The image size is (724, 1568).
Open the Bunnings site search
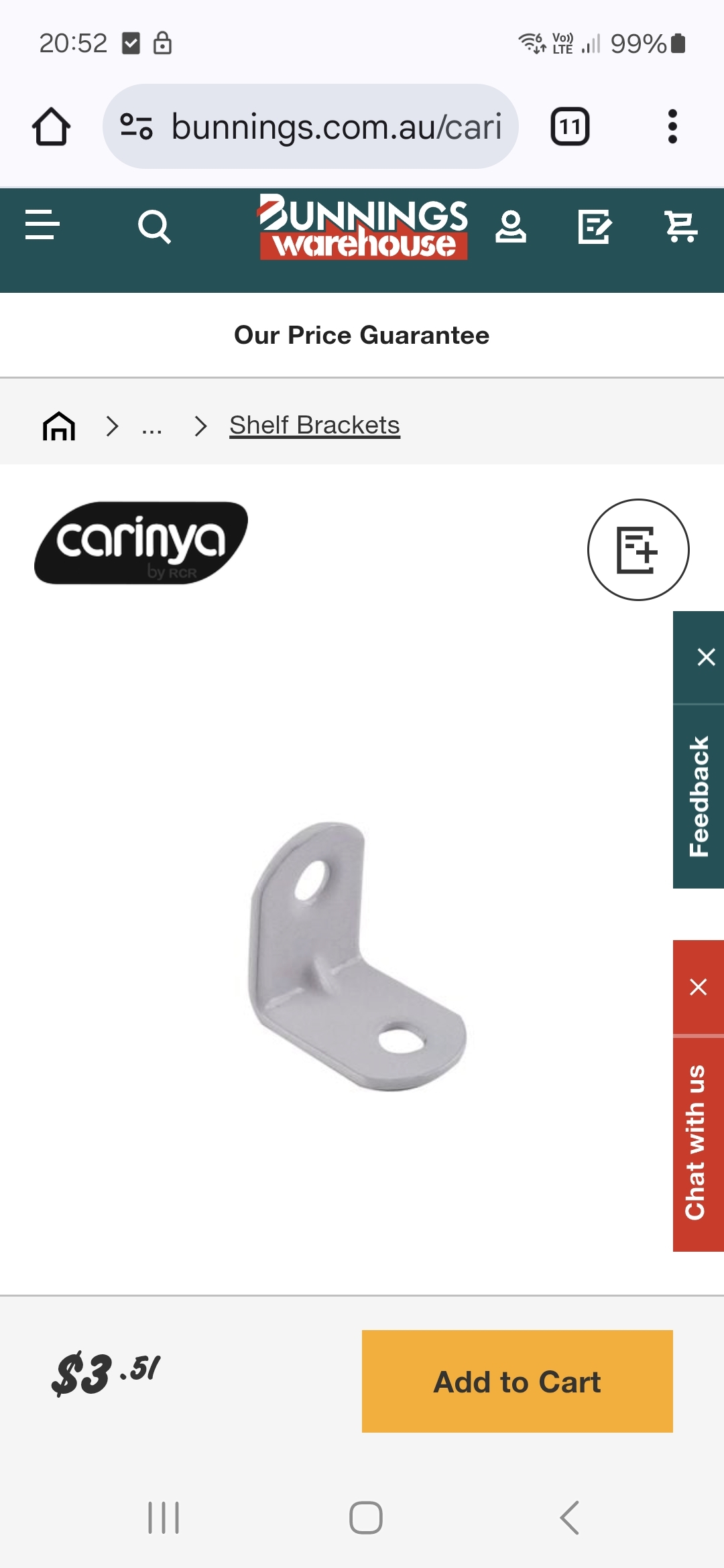(154, 227)
